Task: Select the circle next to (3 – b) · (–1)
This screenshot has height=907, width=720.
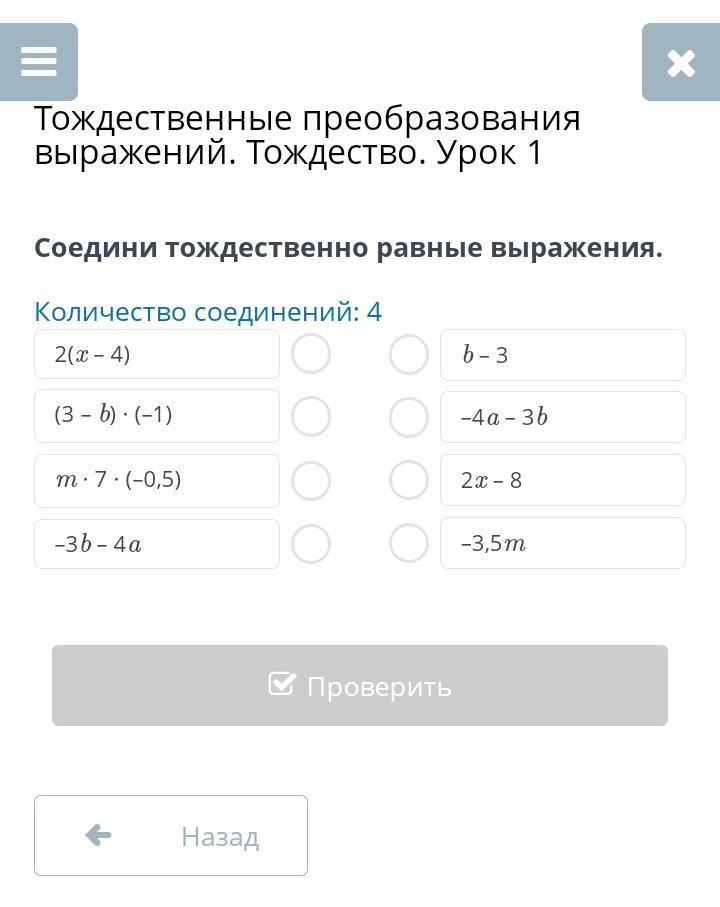Action: click(x=311, y=417)
